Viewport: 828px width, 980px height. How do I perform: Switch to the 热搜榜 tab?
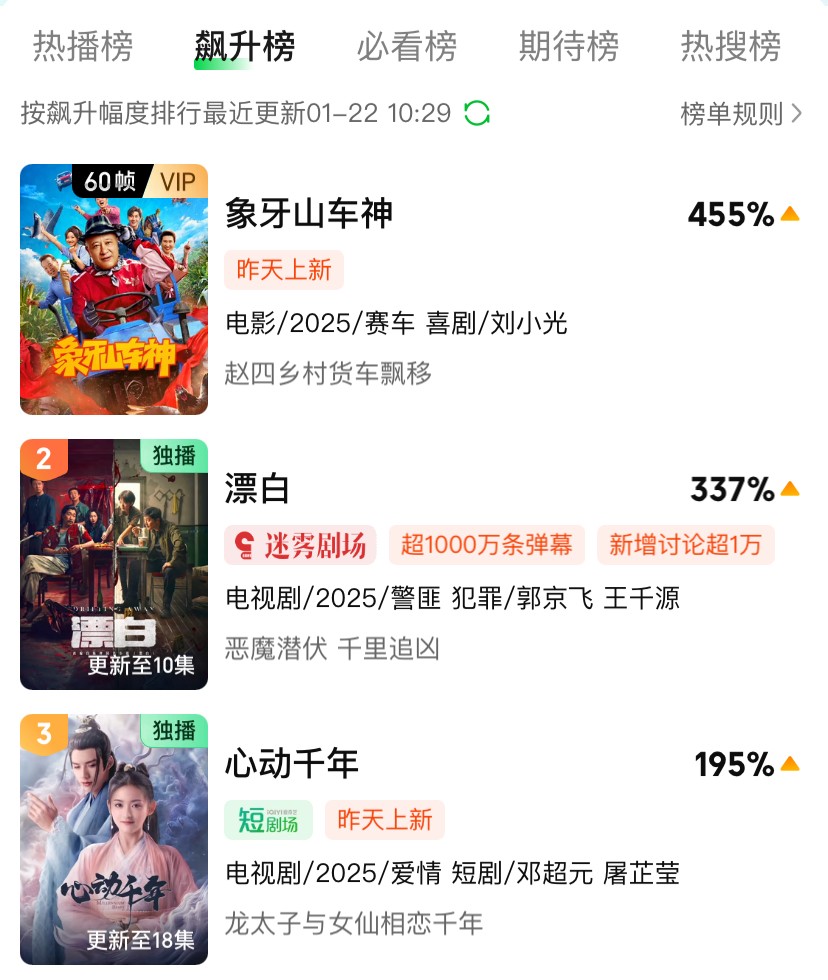[730, 46]
